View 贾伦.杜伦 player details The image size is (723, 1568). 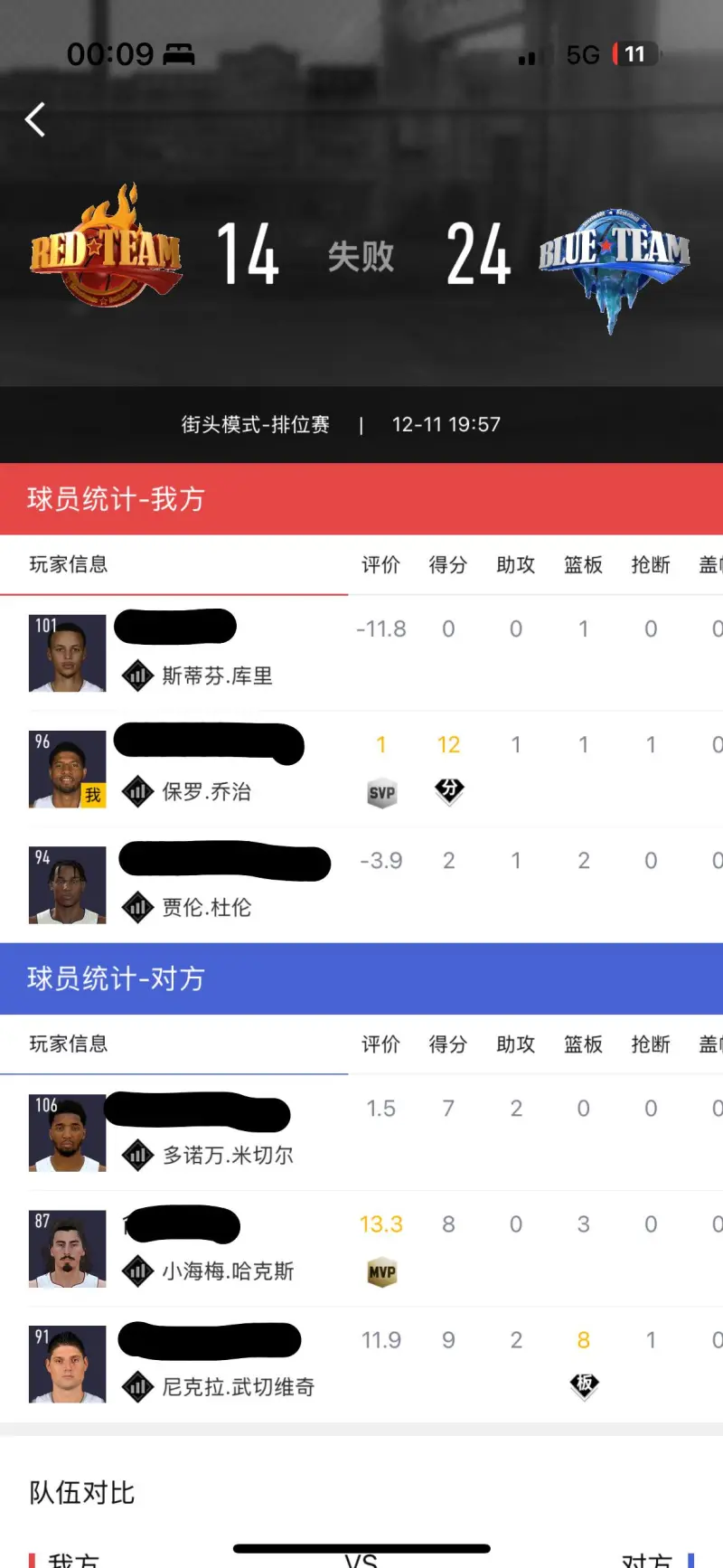206,907
